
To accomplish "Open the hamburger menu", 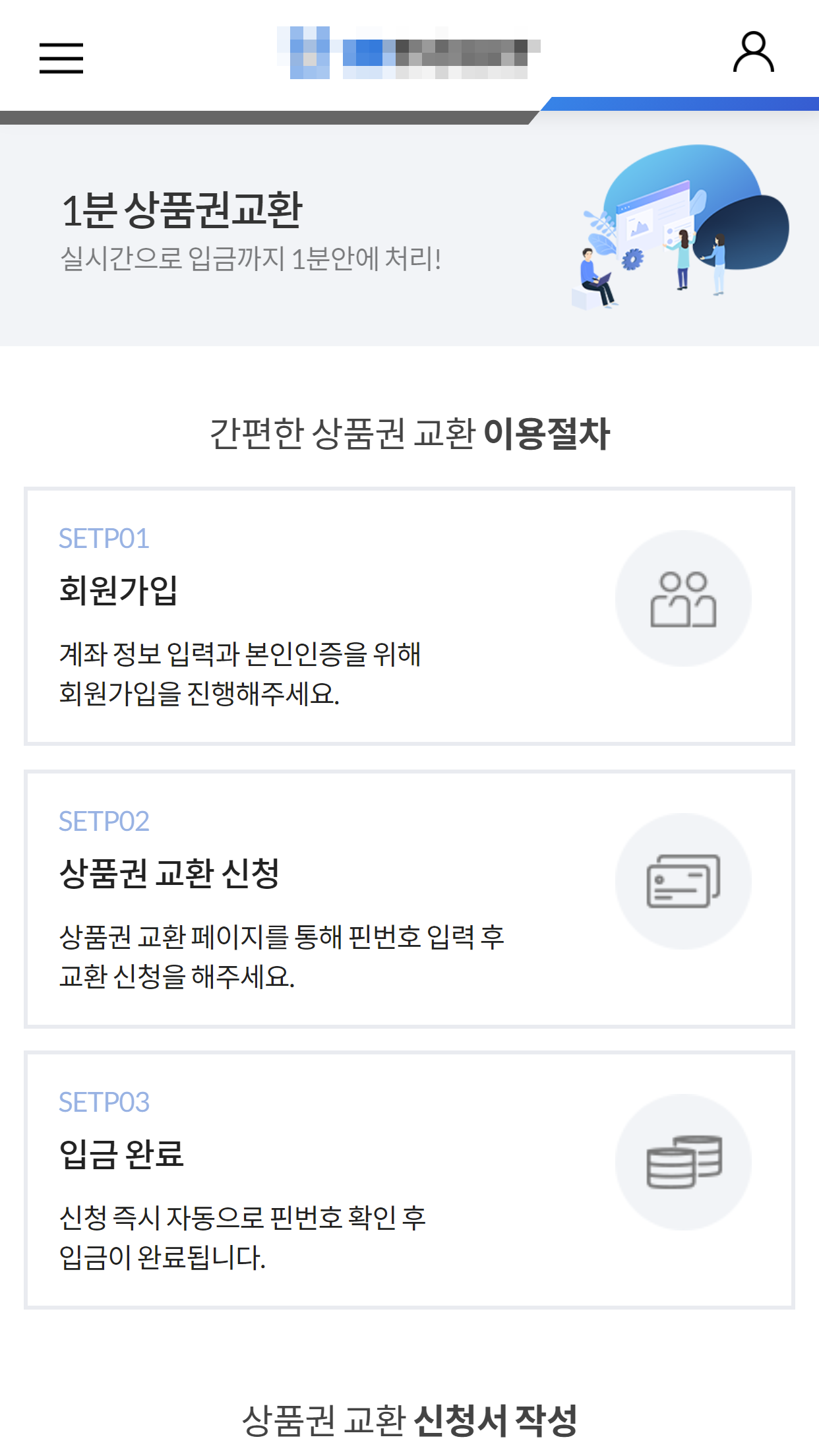I will point(61,58).
